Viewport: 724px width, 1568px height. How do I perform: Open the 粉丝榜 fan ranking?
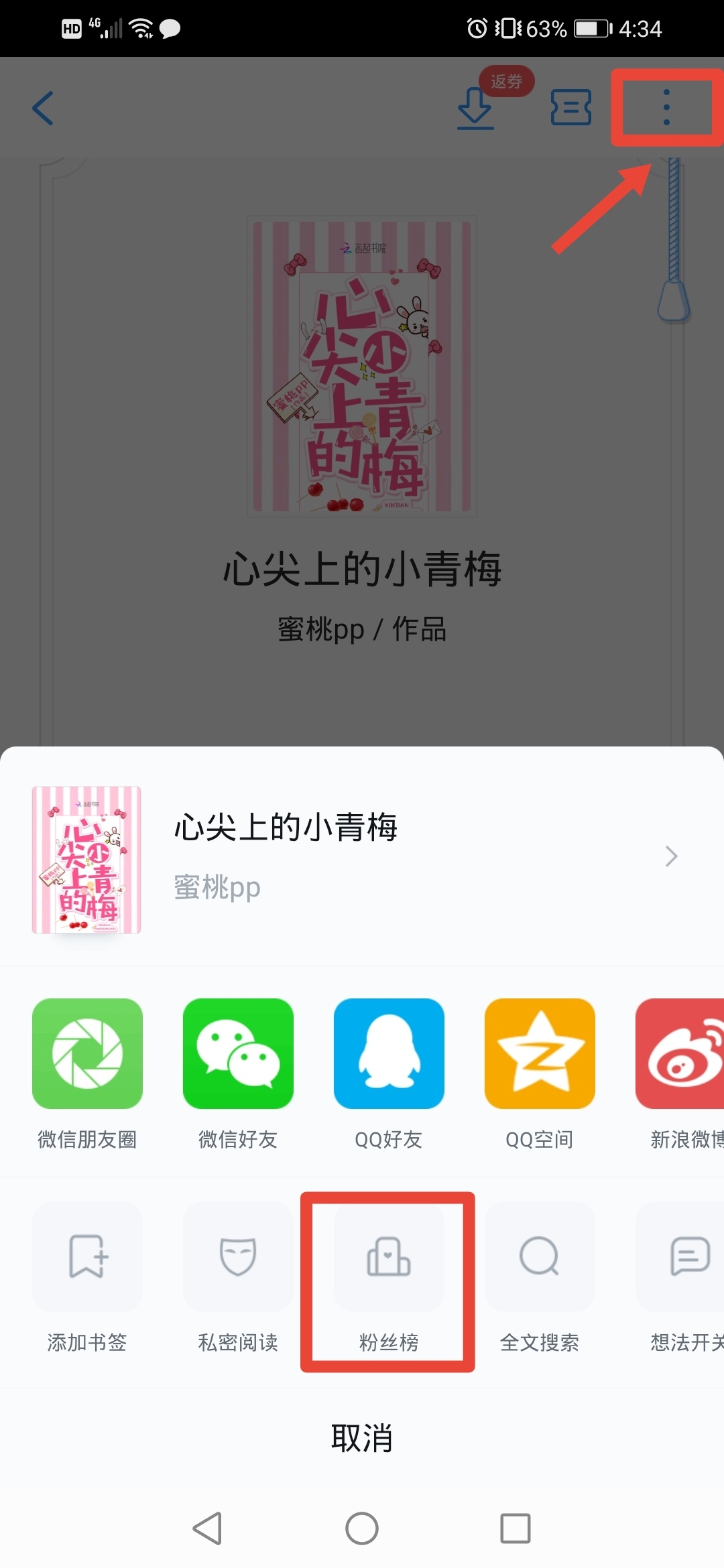point(389,1257)
